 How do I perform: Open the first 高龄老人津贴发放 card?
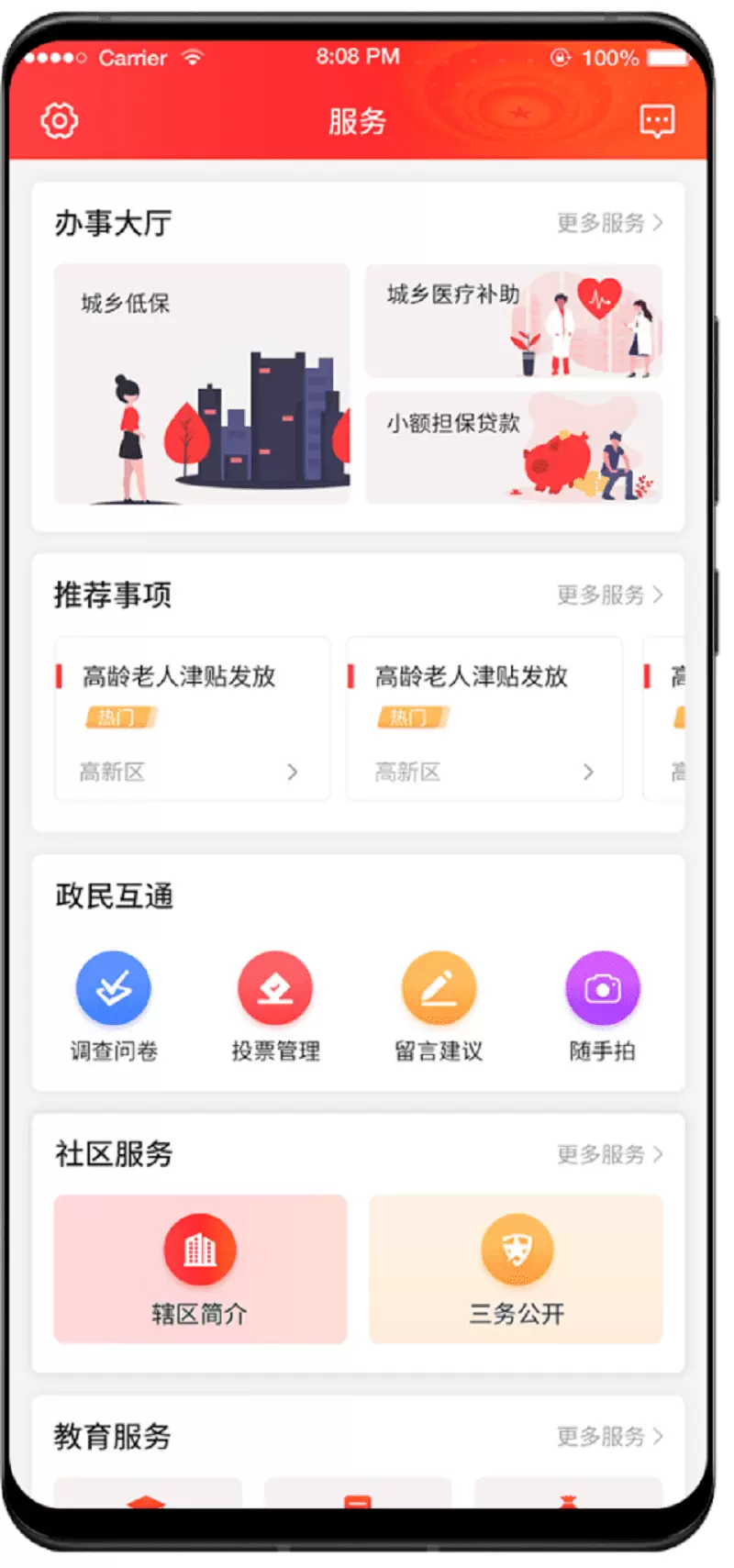click(x=192, y=719)
